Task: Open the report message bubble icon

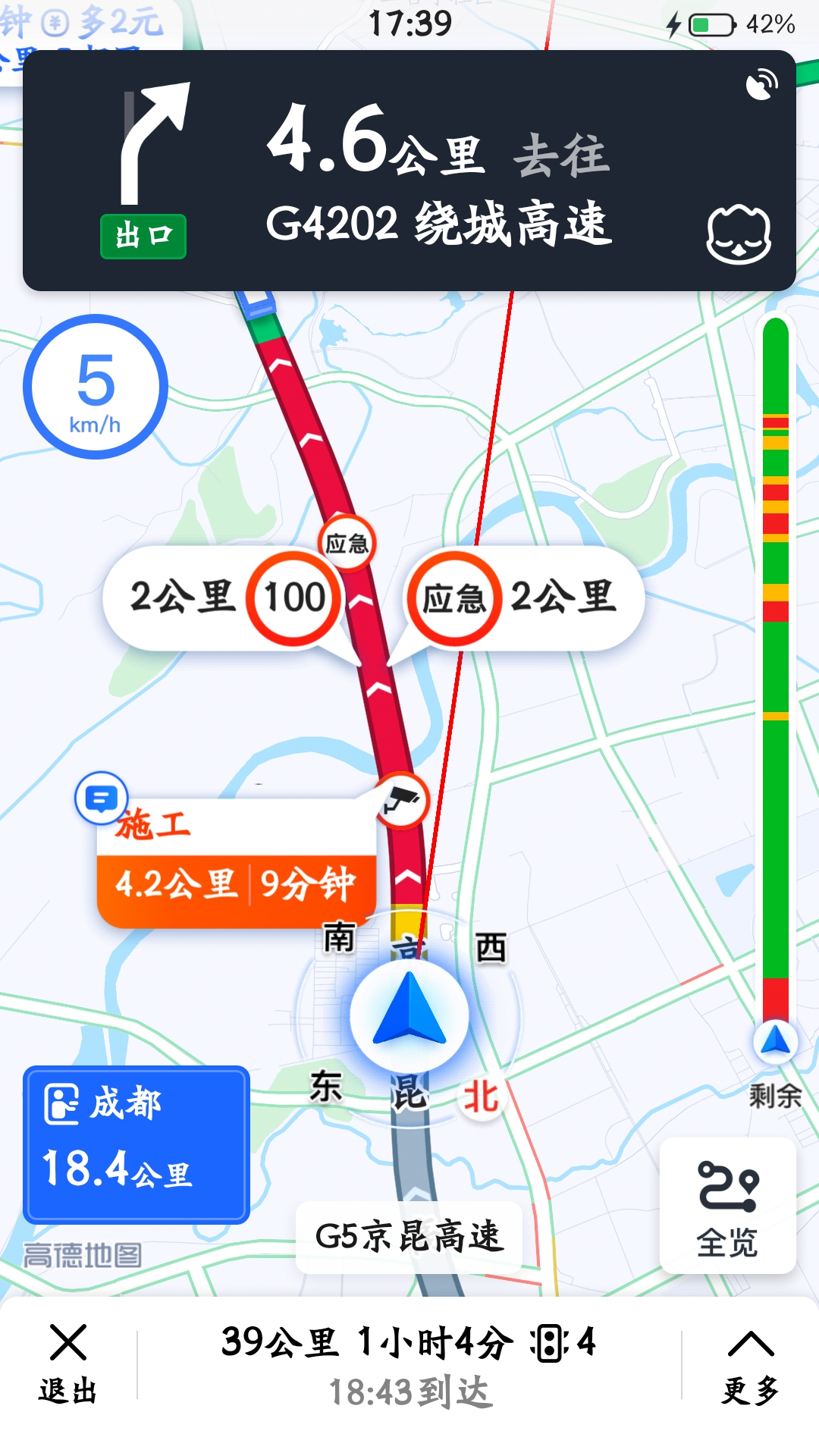Action: click(x=101, y=799)
